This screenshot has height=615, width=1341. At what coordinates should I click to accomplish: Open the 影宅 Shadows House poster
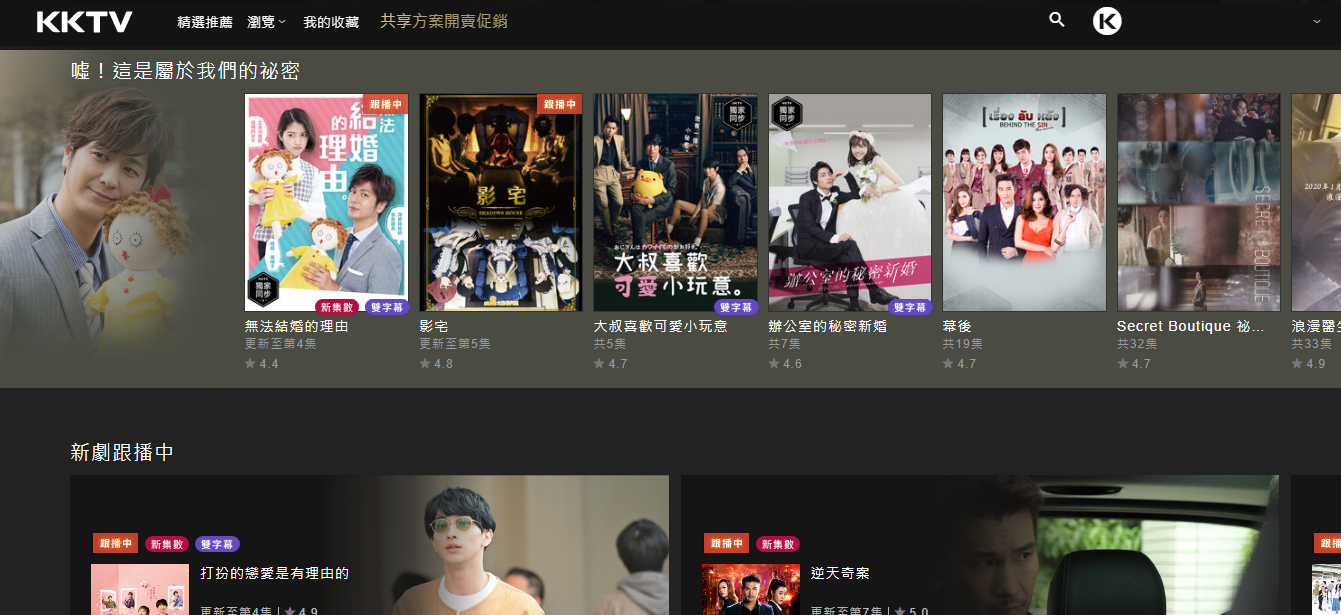[500, 203]
